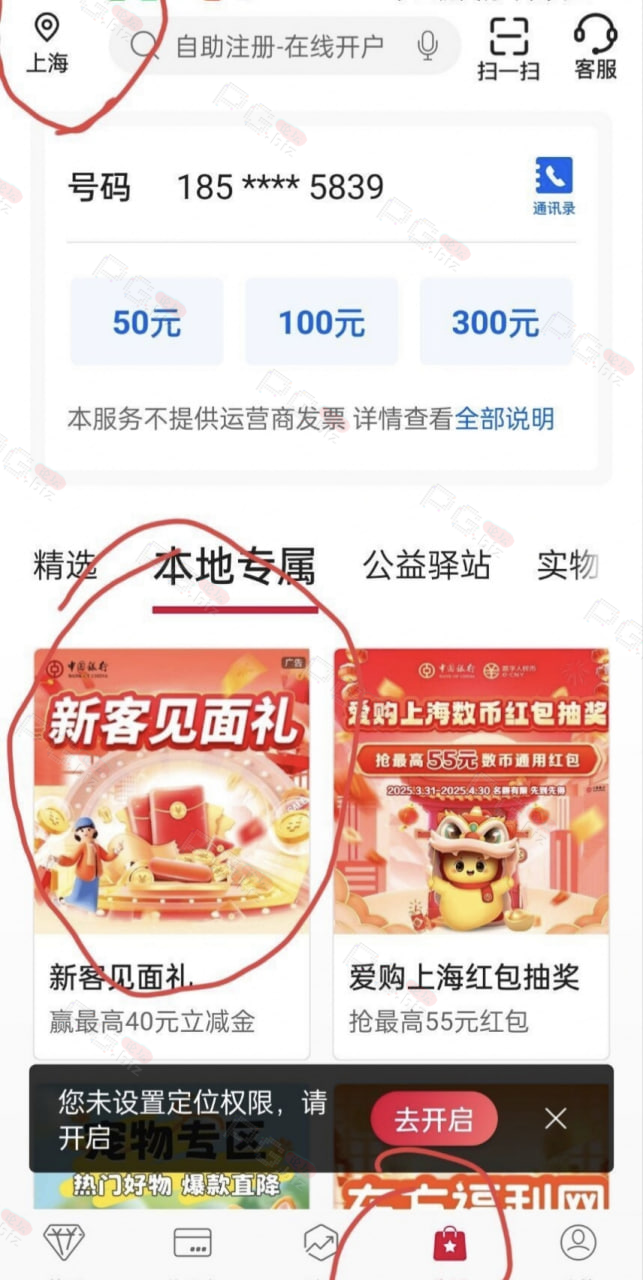
Task: Start voice search with the microphone
Action: 428,45
